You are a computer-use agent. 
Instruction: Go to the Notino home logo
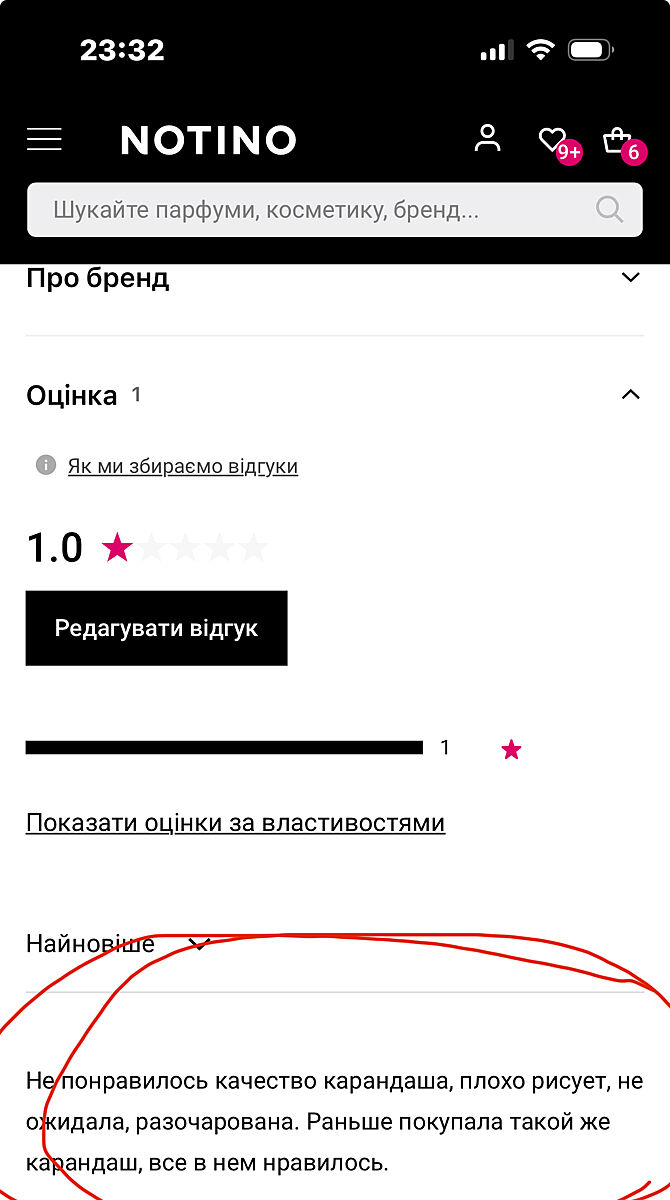pyautogui.click(x=208, y=140)
